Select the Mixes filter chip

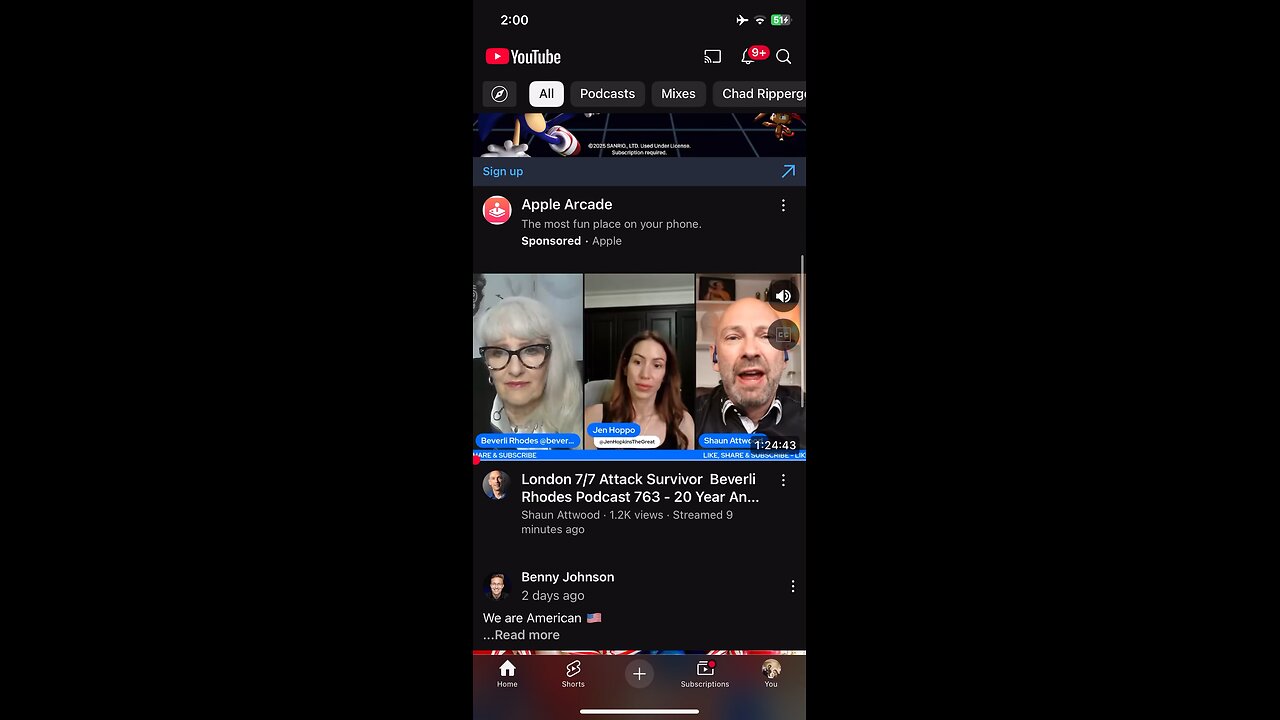pyautogui.click(x=678, y=94)
